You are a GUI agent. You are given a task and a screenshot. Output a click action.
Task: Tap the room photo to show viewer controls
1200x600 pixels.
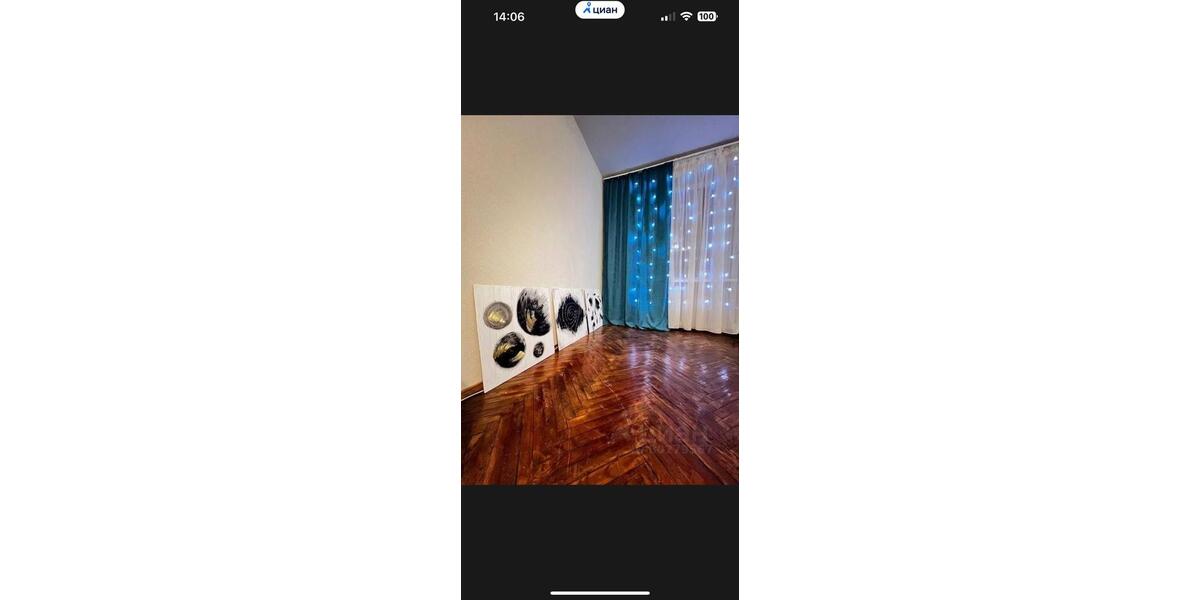(x=600, y=300)
